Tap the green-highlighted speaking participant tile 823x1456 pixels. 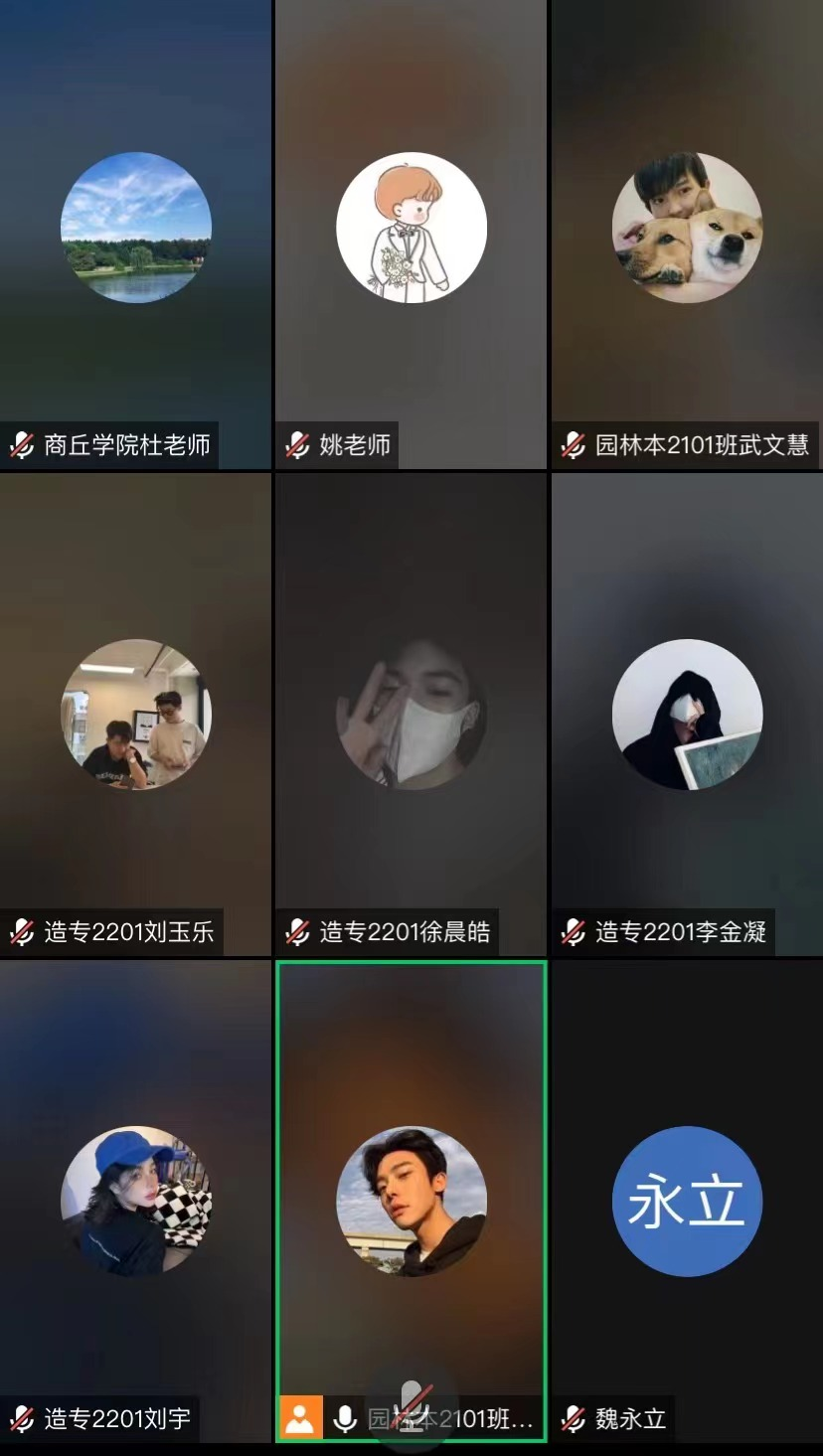411,1201
